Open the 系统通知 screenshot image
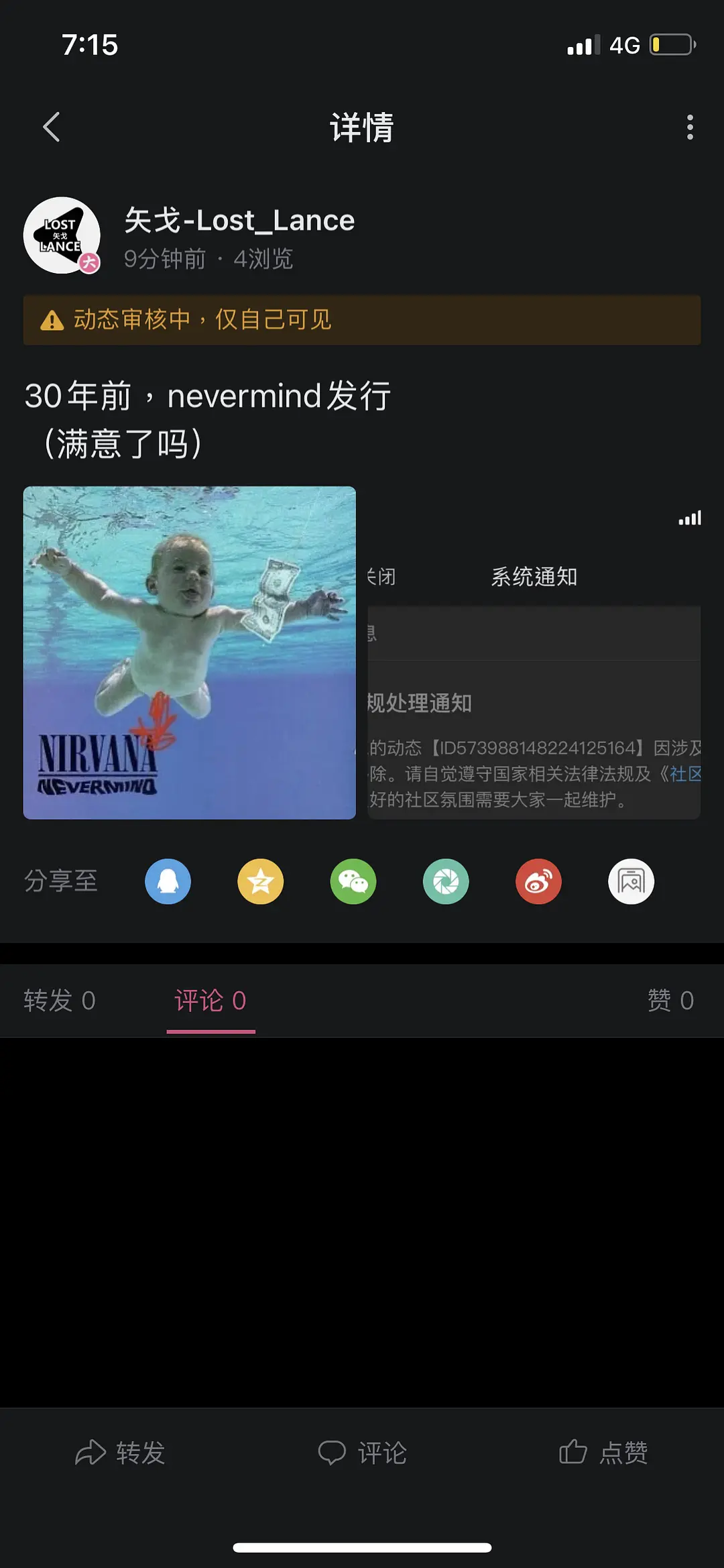This screenshot has height=1568, width=724. coord(534,653)
